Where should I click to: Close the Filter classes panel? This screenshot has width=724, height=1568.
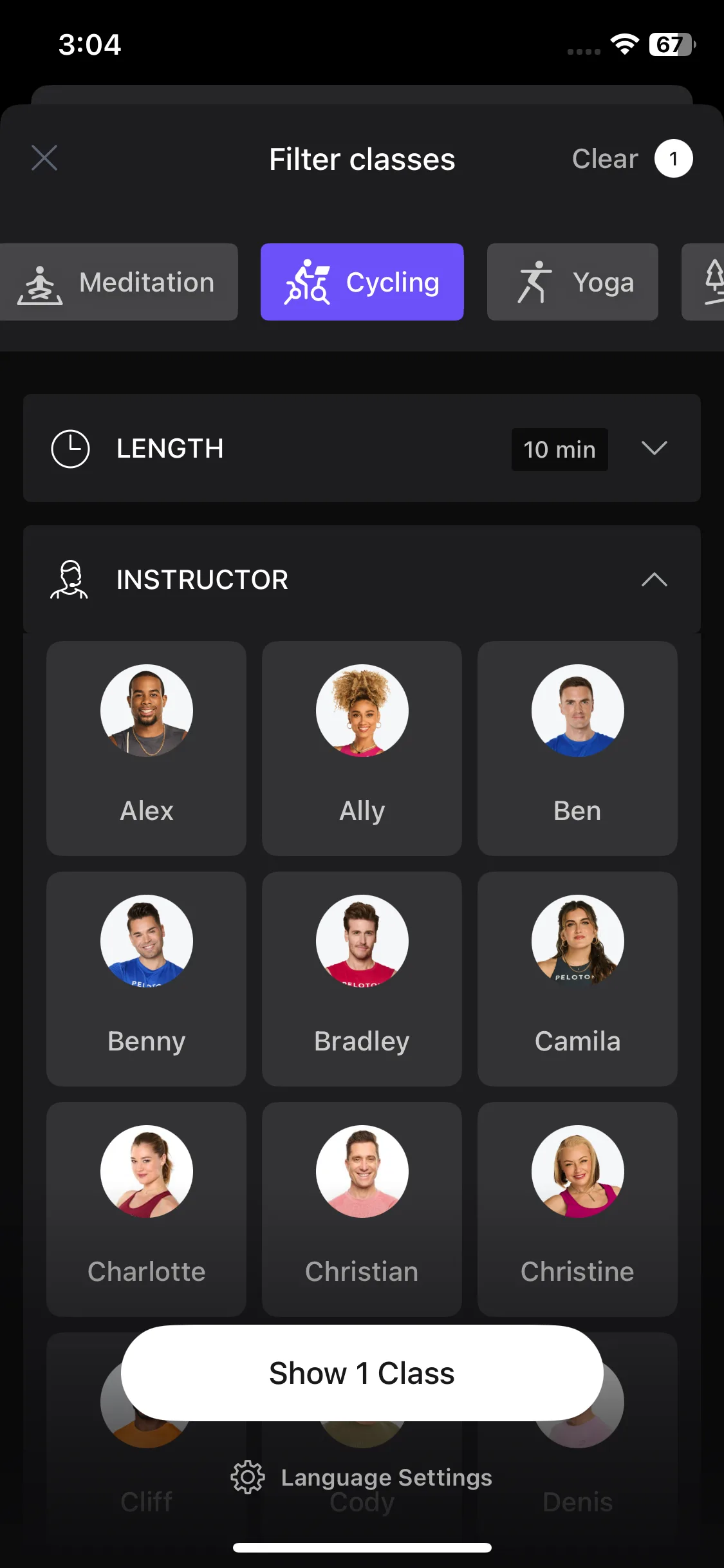44,158
